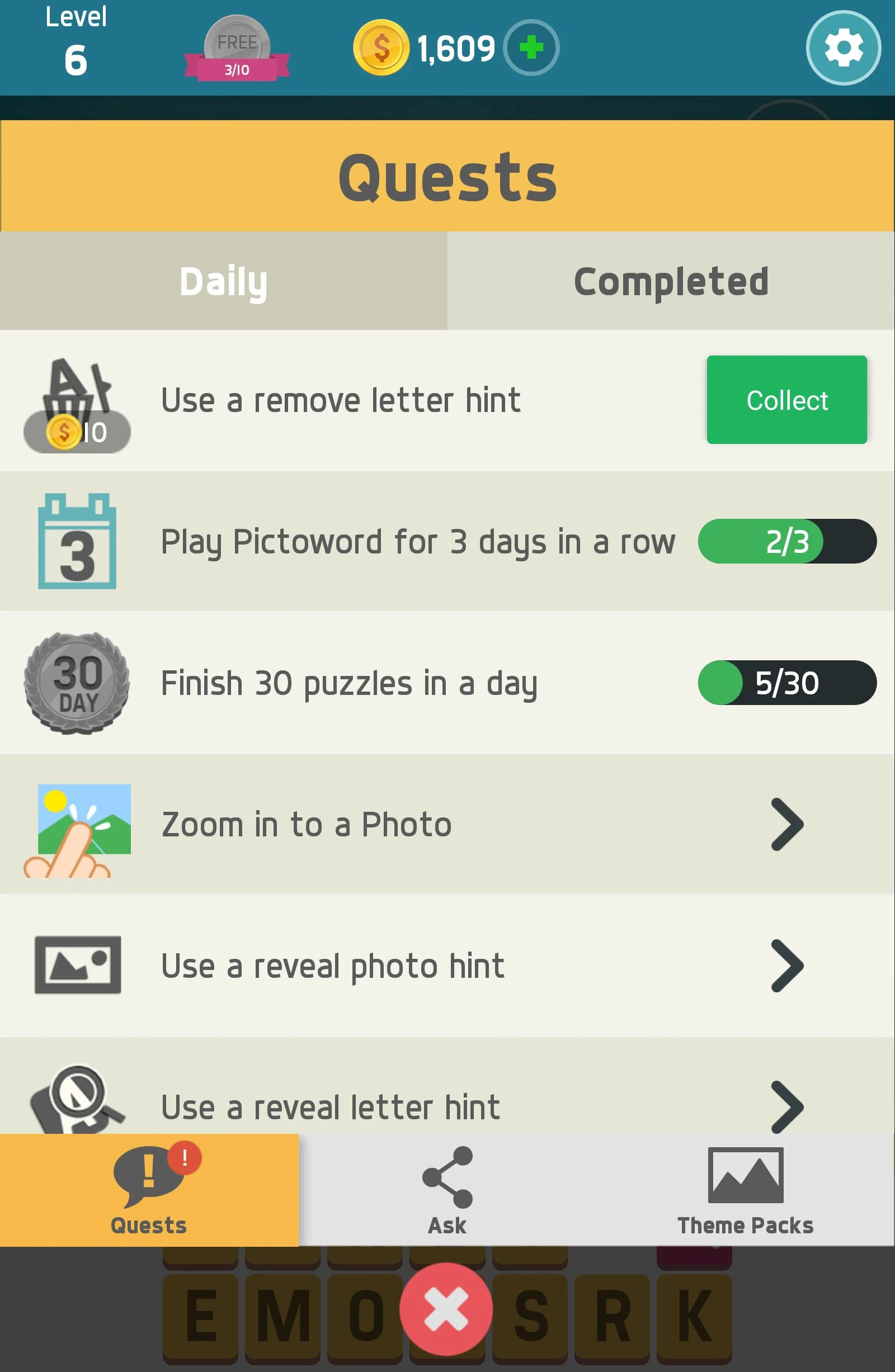The image size is (895, 1372).
Task: Tap the Ask share option
Action: coord(447,1191)
